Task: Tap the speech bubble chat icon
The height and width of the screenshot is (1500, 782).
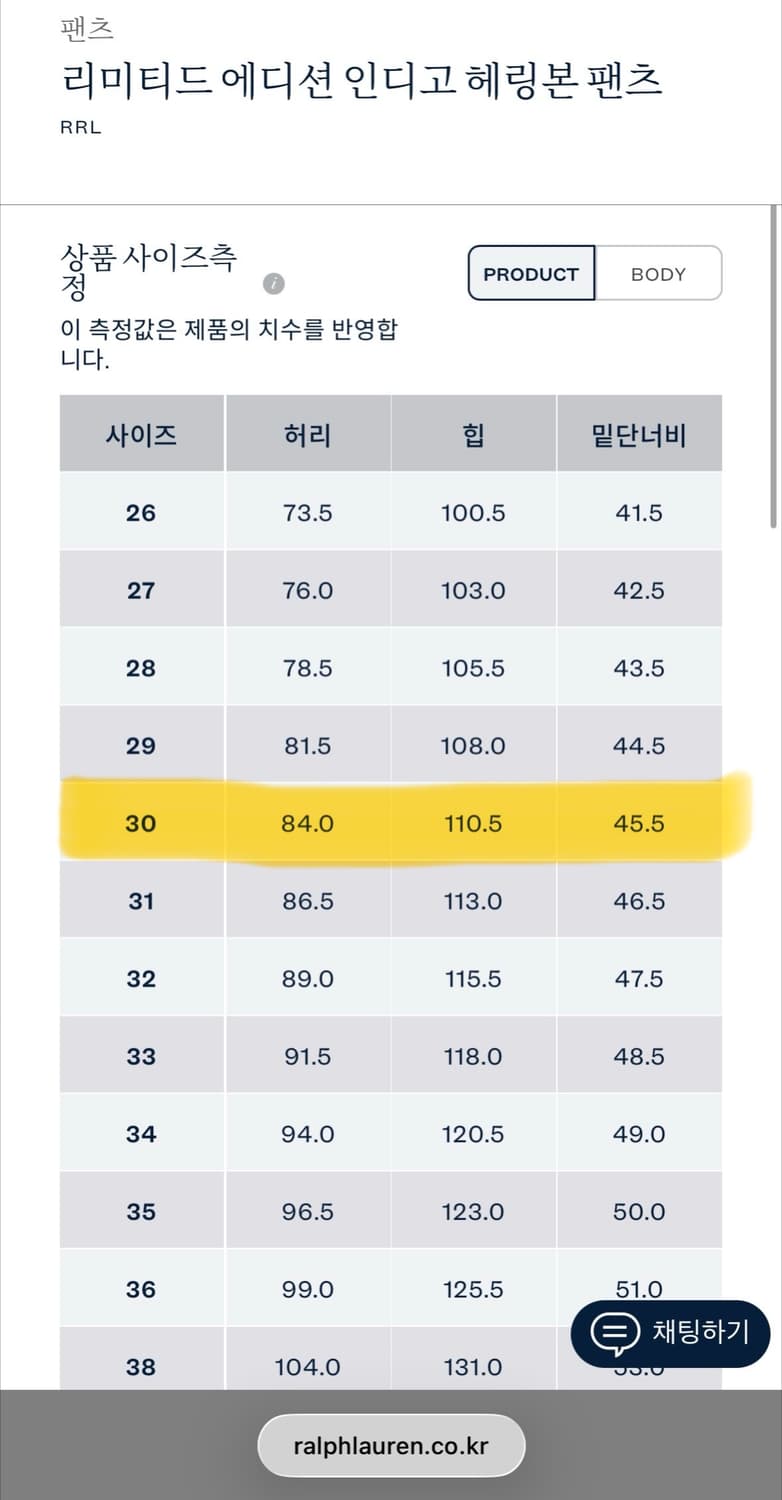Action: pos(617,1333)
